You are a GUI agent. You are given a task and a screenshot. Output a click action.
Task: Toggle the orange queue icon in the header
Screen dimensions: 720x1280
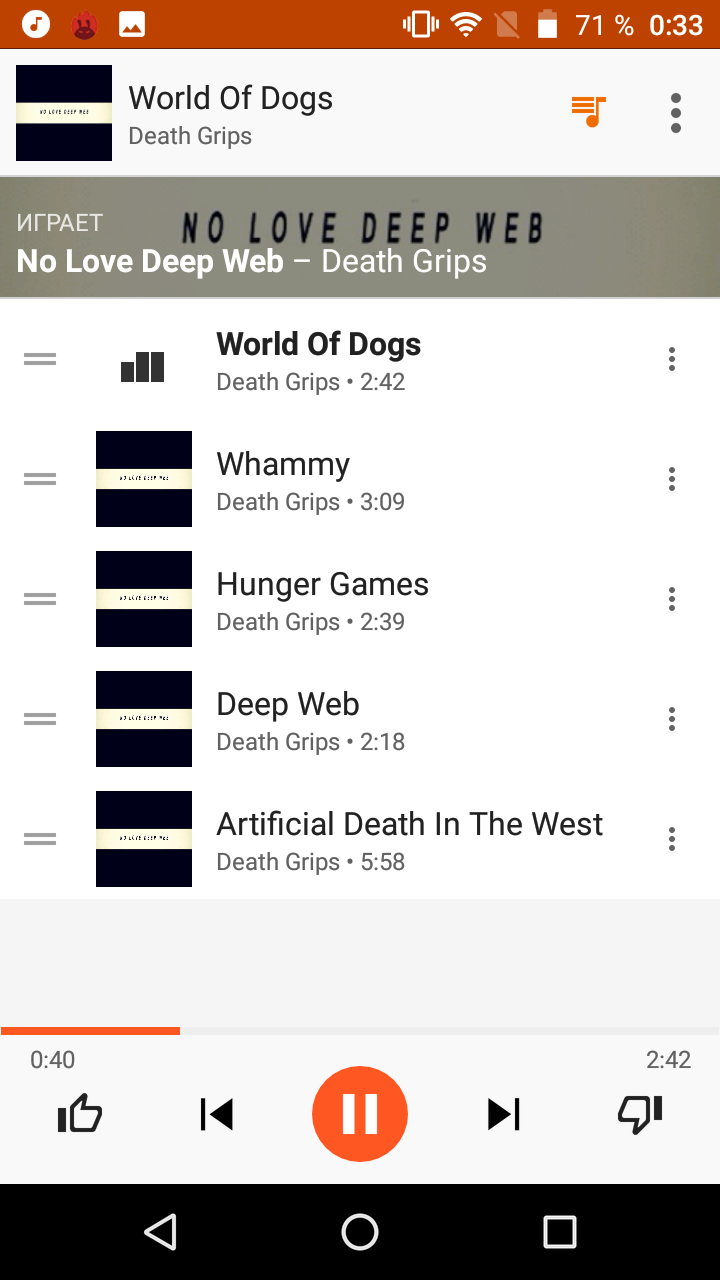point(588,112)
